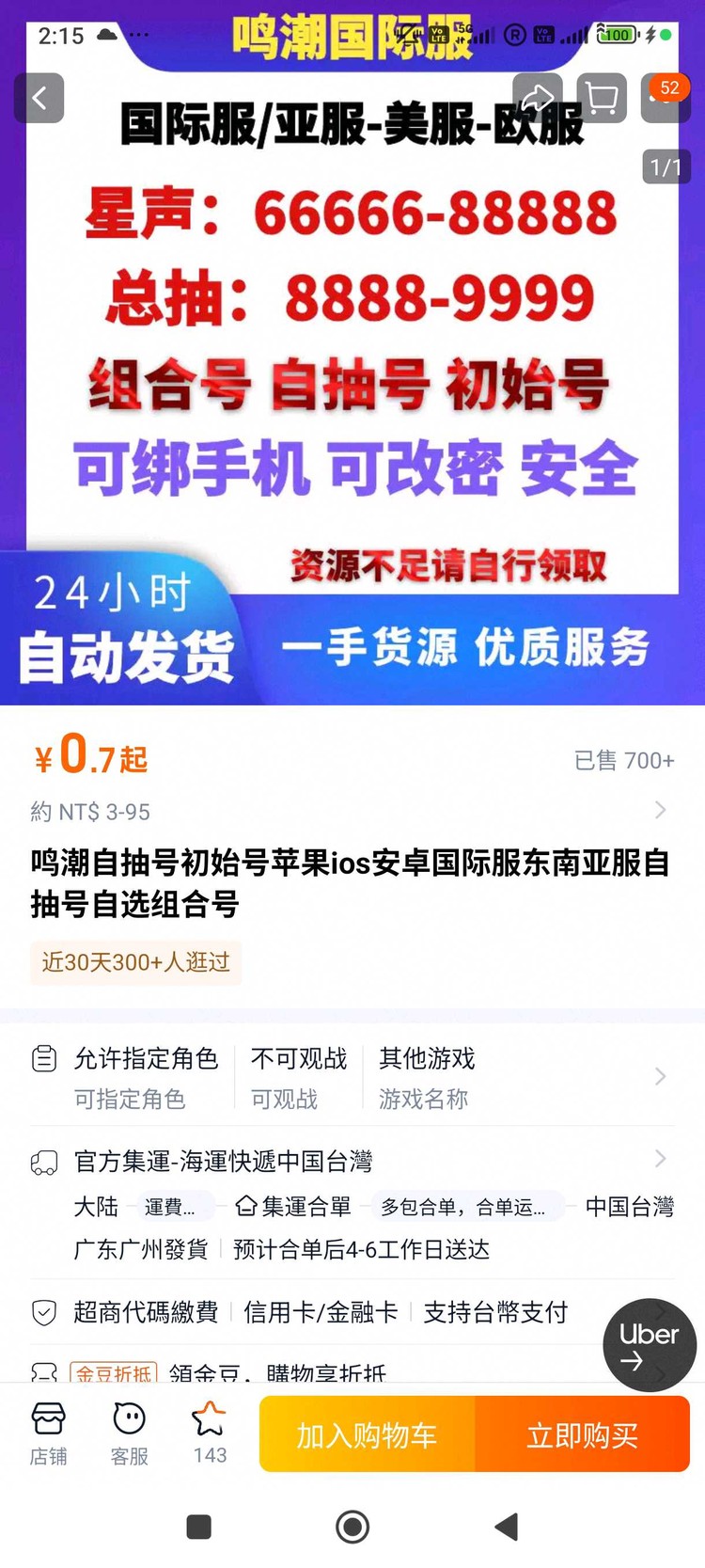Image resolution: width=705 pixels, height=1568 pixels.
Task: Open the shopping cart icon
Action: tap(602, 98)
